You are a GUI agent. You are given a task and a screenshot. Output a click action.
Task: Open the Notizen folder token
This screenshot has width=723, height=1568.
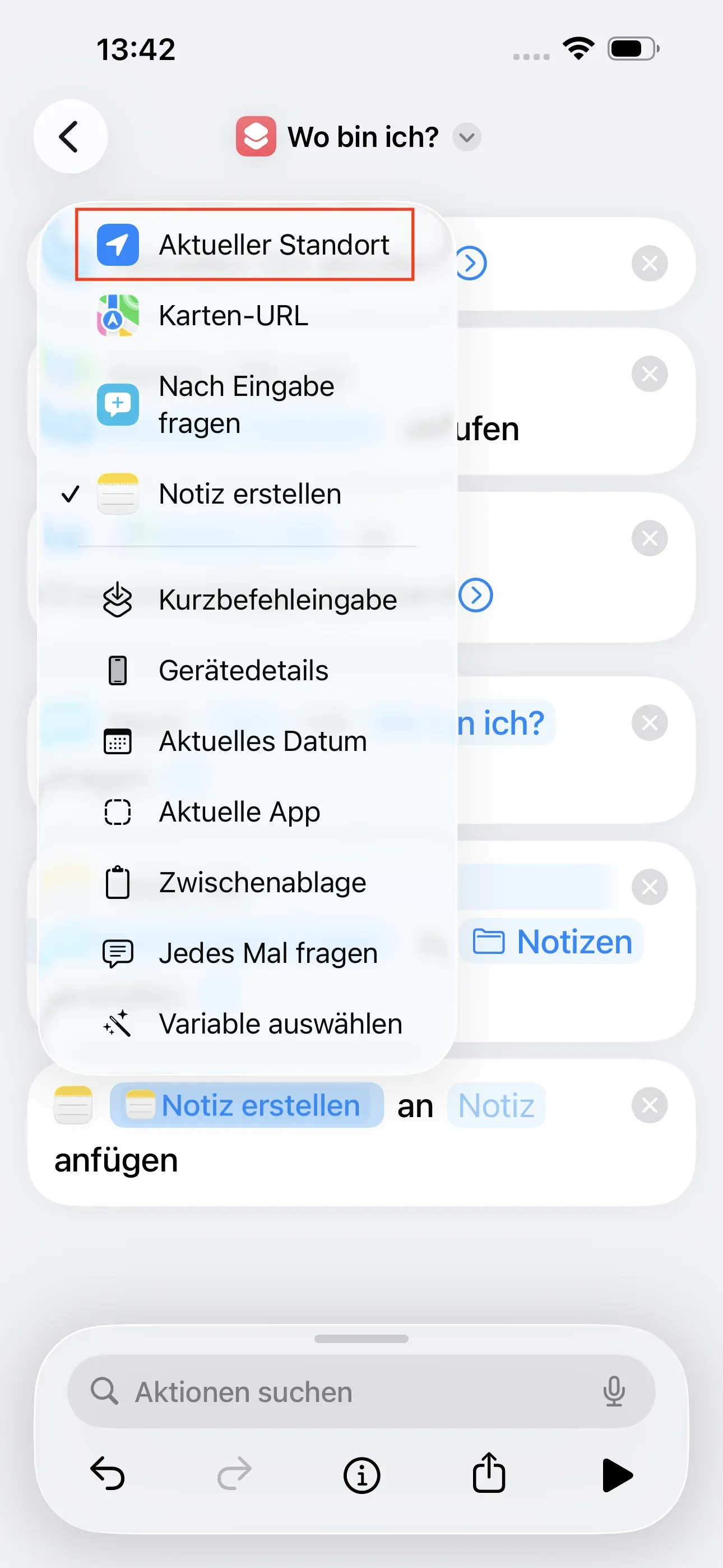tap(553, 941)
